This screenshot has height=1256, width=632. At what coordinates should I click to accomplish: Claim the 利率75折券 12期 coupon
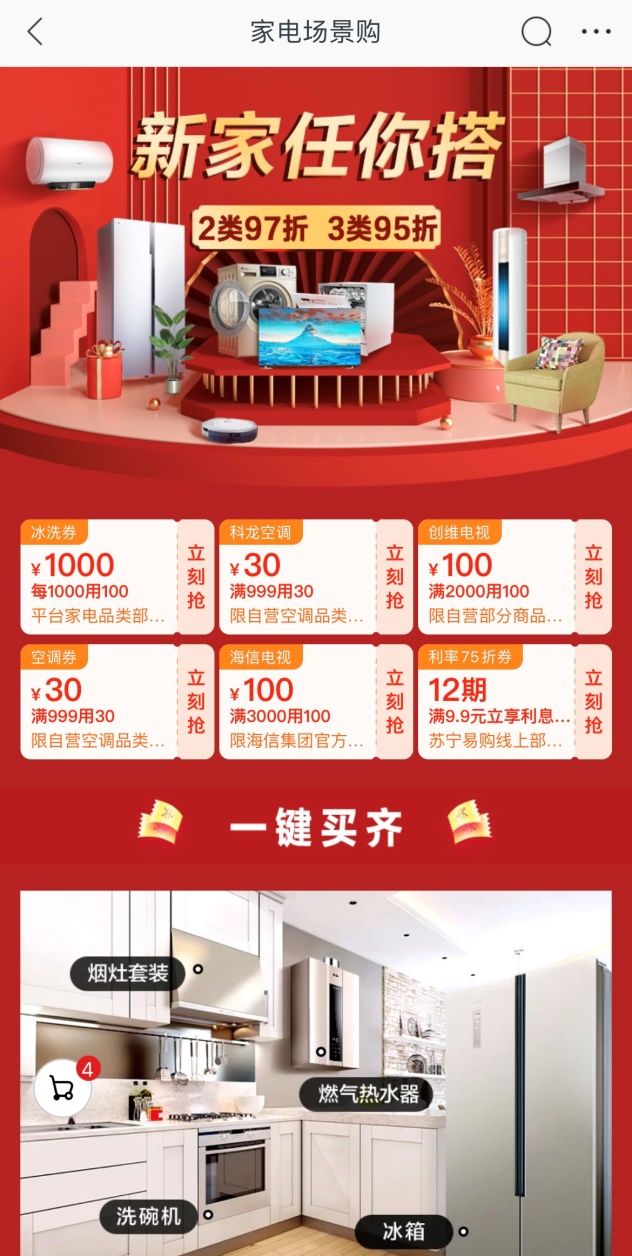(x=593, y=702)
